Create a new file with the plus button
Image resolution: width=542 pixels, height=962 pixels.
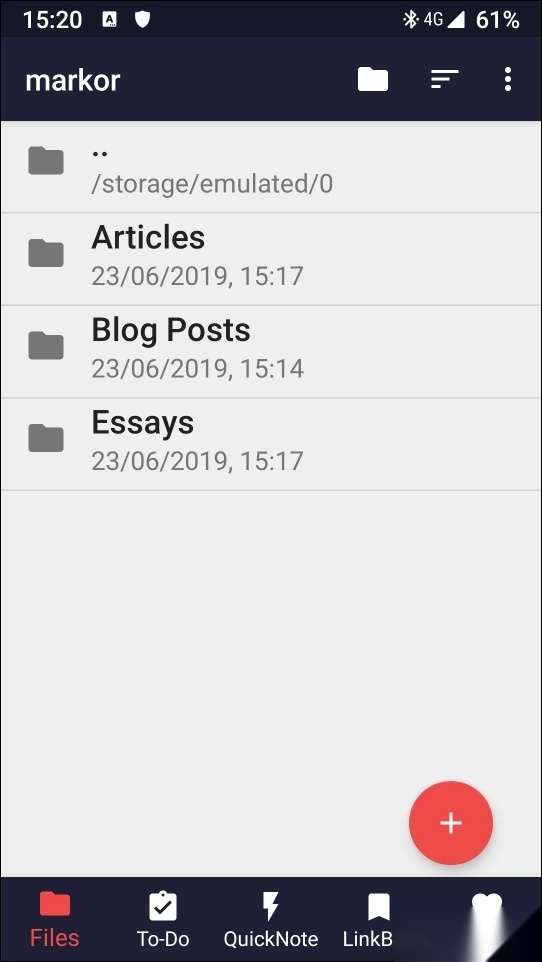pos(451,823)
